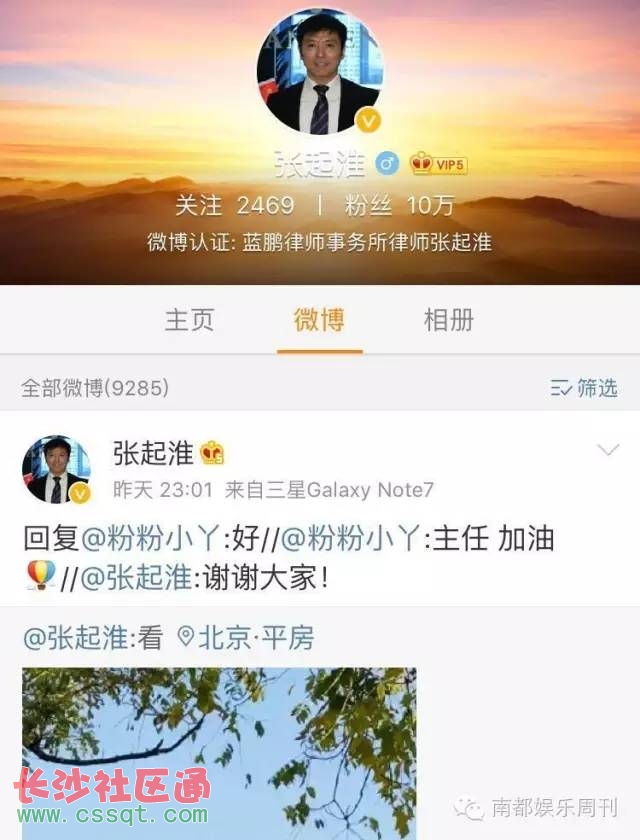Open the 筛选 filter options
Viewport: 640px width, 840px height.
(585, 388)
